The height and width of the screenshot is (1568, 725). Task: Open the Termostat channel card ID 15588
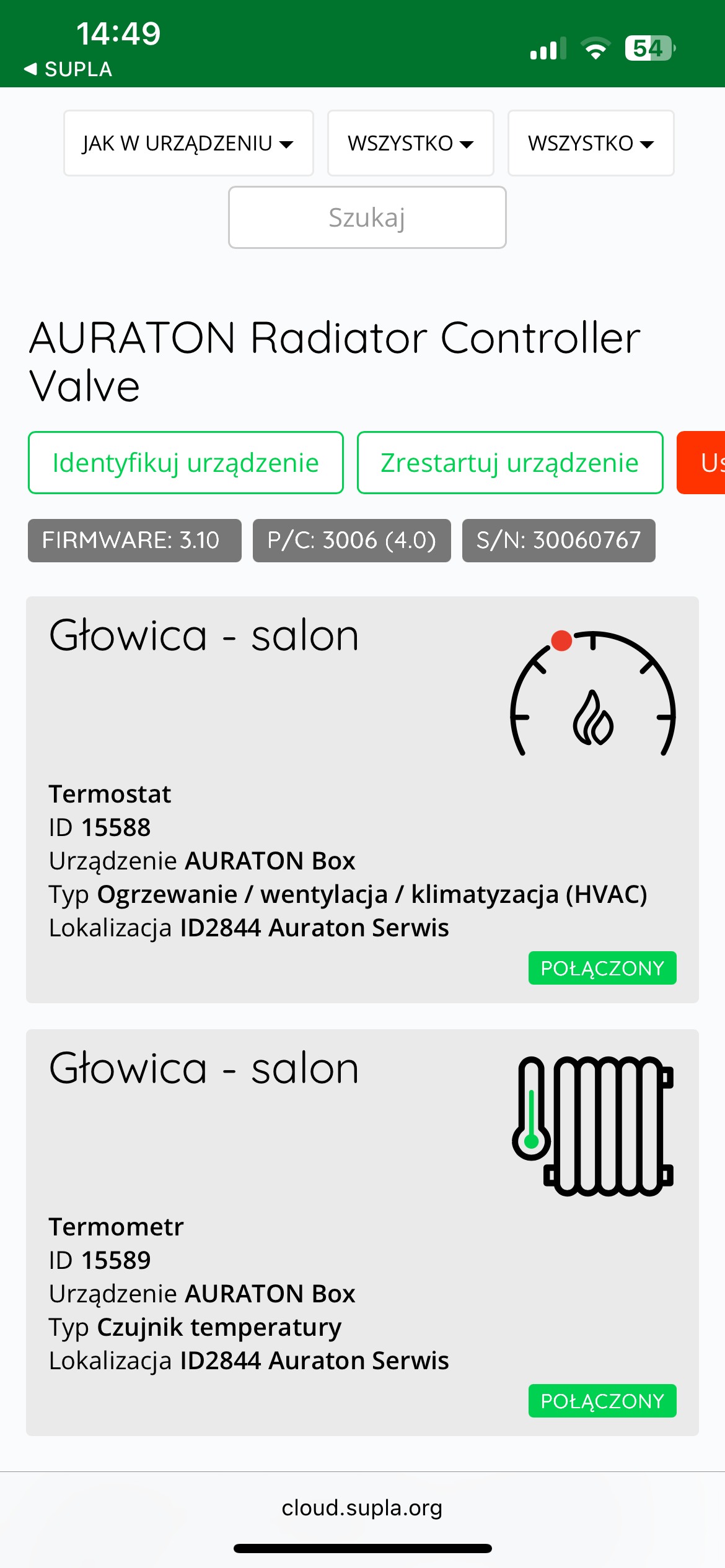[362, 799]
